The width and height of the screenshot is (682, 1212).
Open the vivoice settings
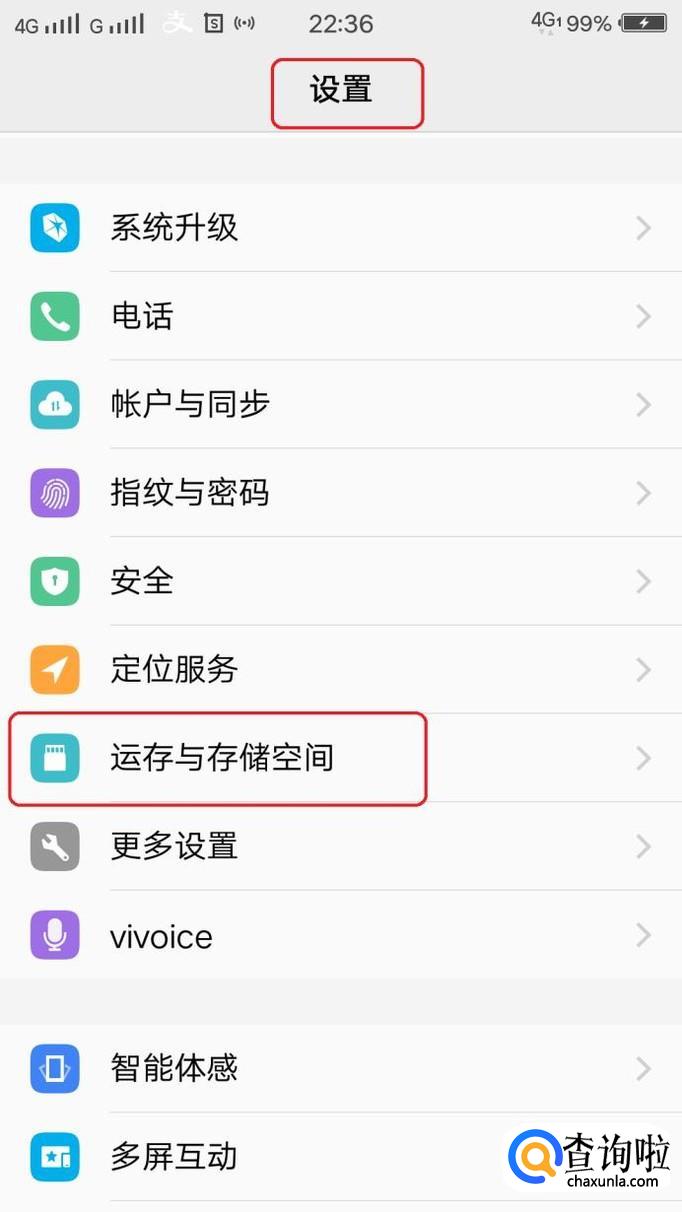pyautogui.click(x=340, y=936)
